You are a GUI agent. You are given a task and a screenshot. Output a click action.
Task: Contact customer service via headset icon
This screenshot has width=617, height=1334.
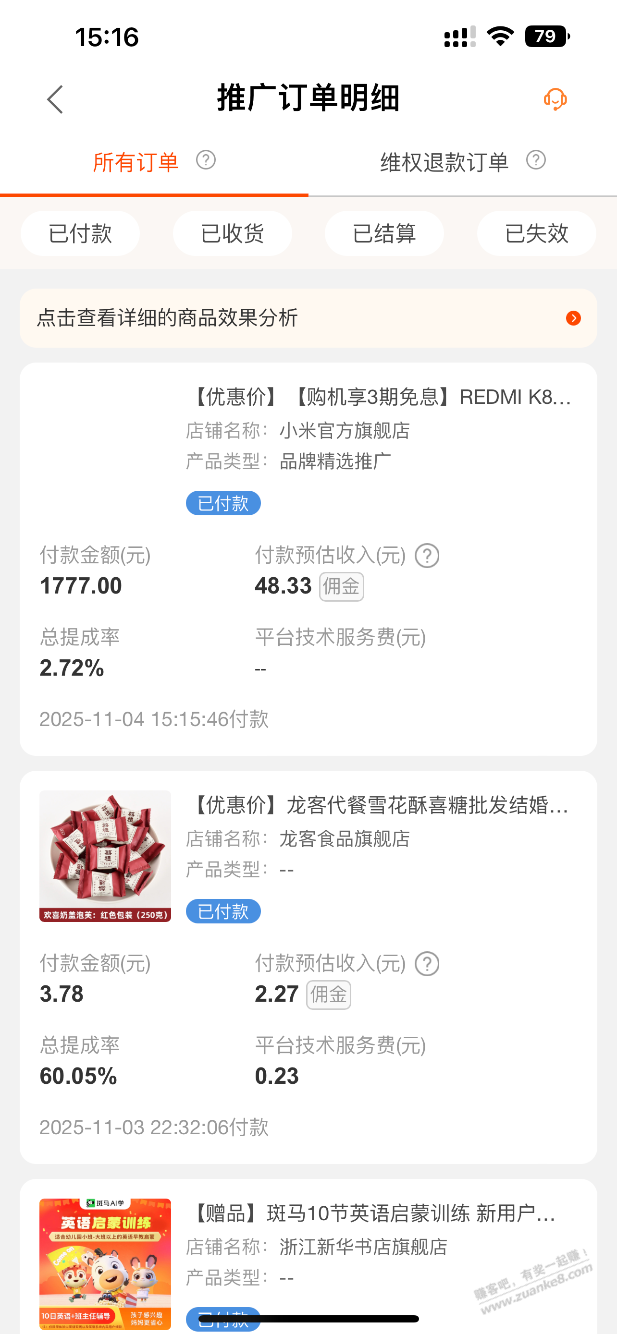(x=555, y=99)
